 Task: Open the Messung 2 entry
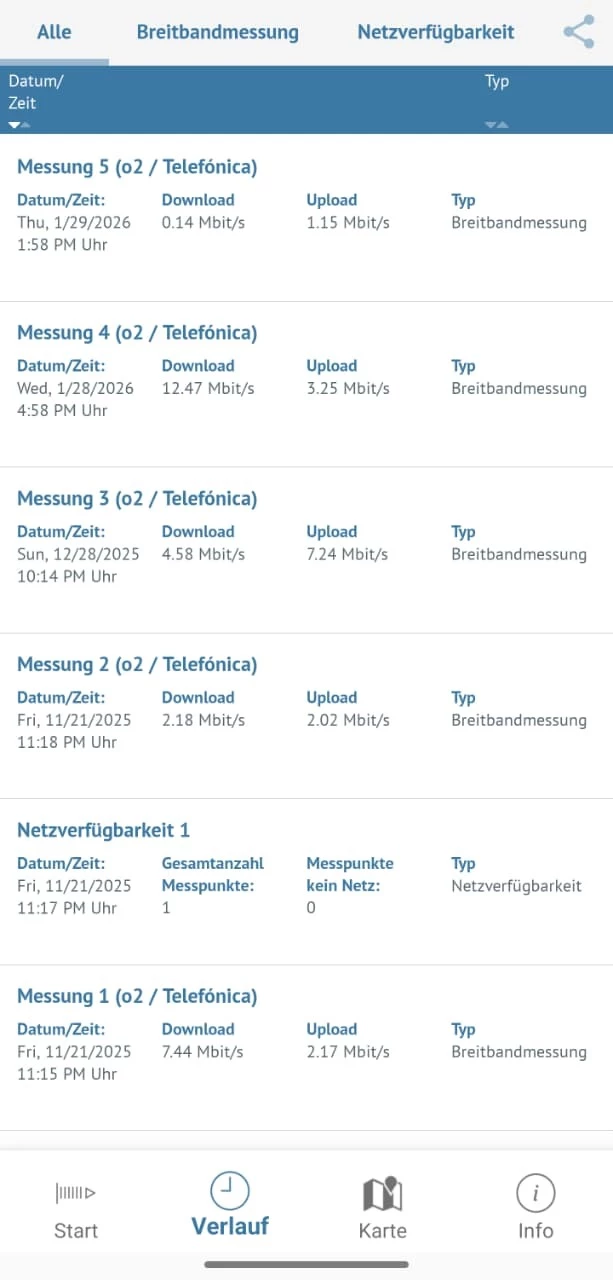(137, 665)
